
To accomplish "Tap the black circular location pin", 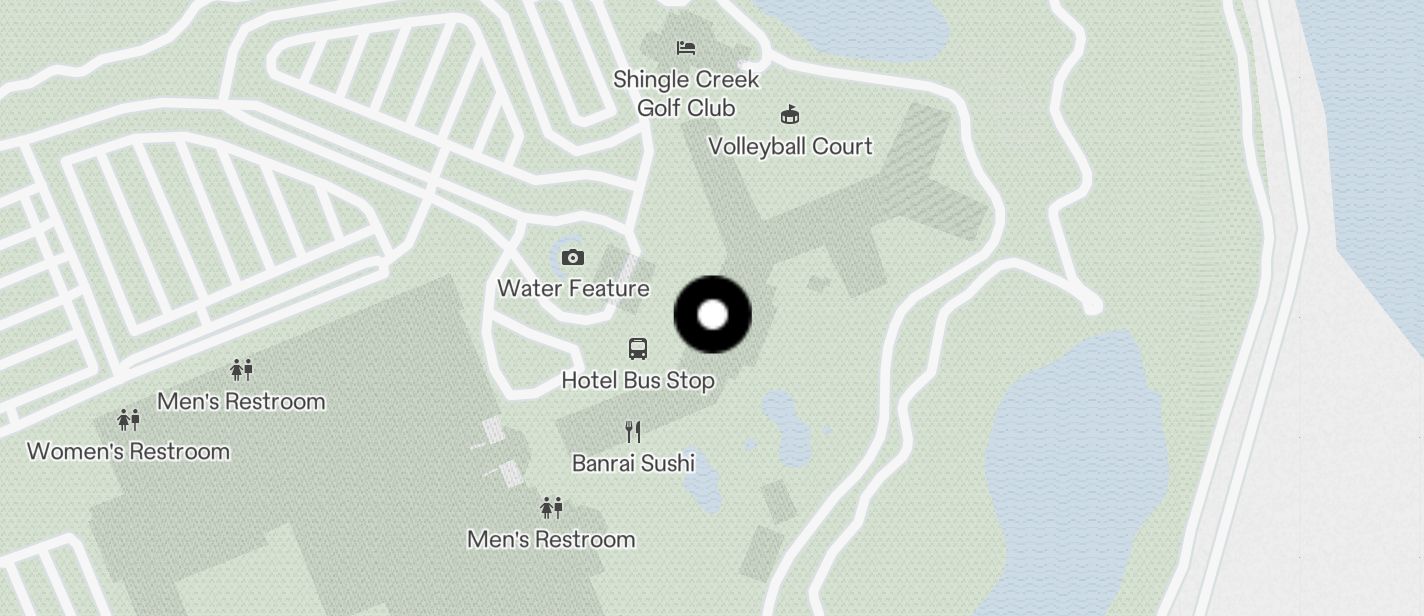I will coord(712,315).
